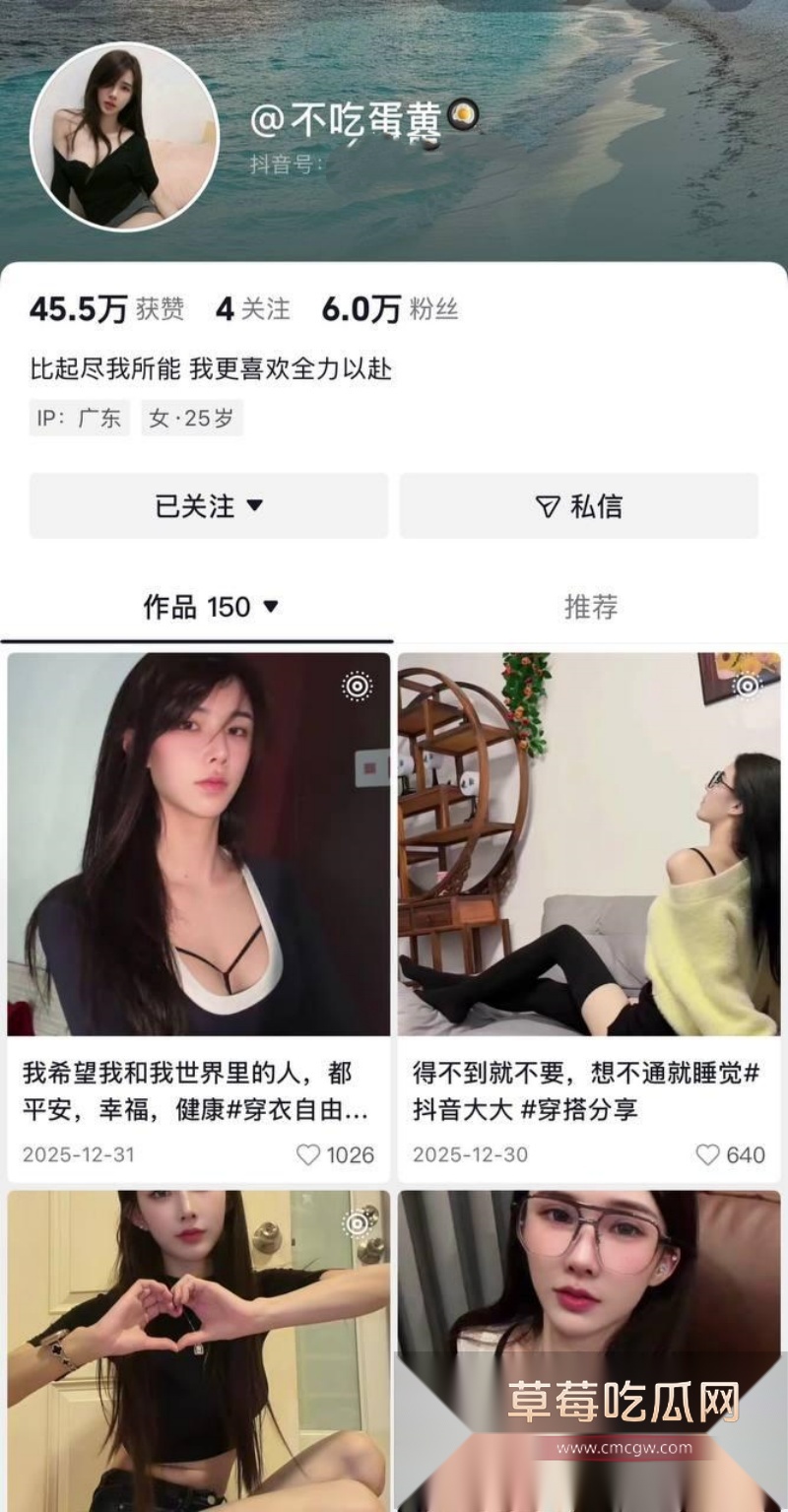View the 6.0万 粉丝 fans list
788x1512 pixels.
pos(389,307)
